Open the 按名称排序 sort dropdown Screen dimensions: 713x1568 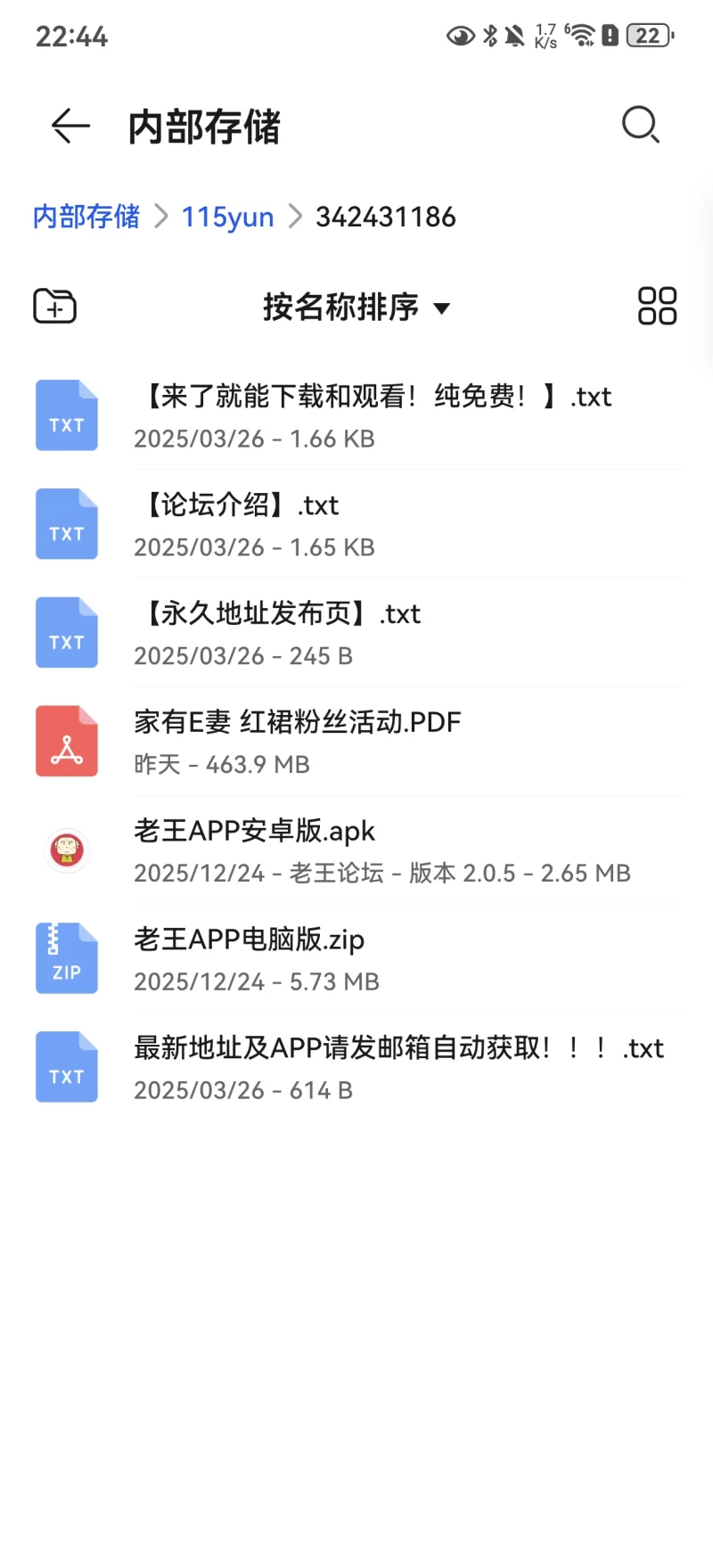(356, 307)
